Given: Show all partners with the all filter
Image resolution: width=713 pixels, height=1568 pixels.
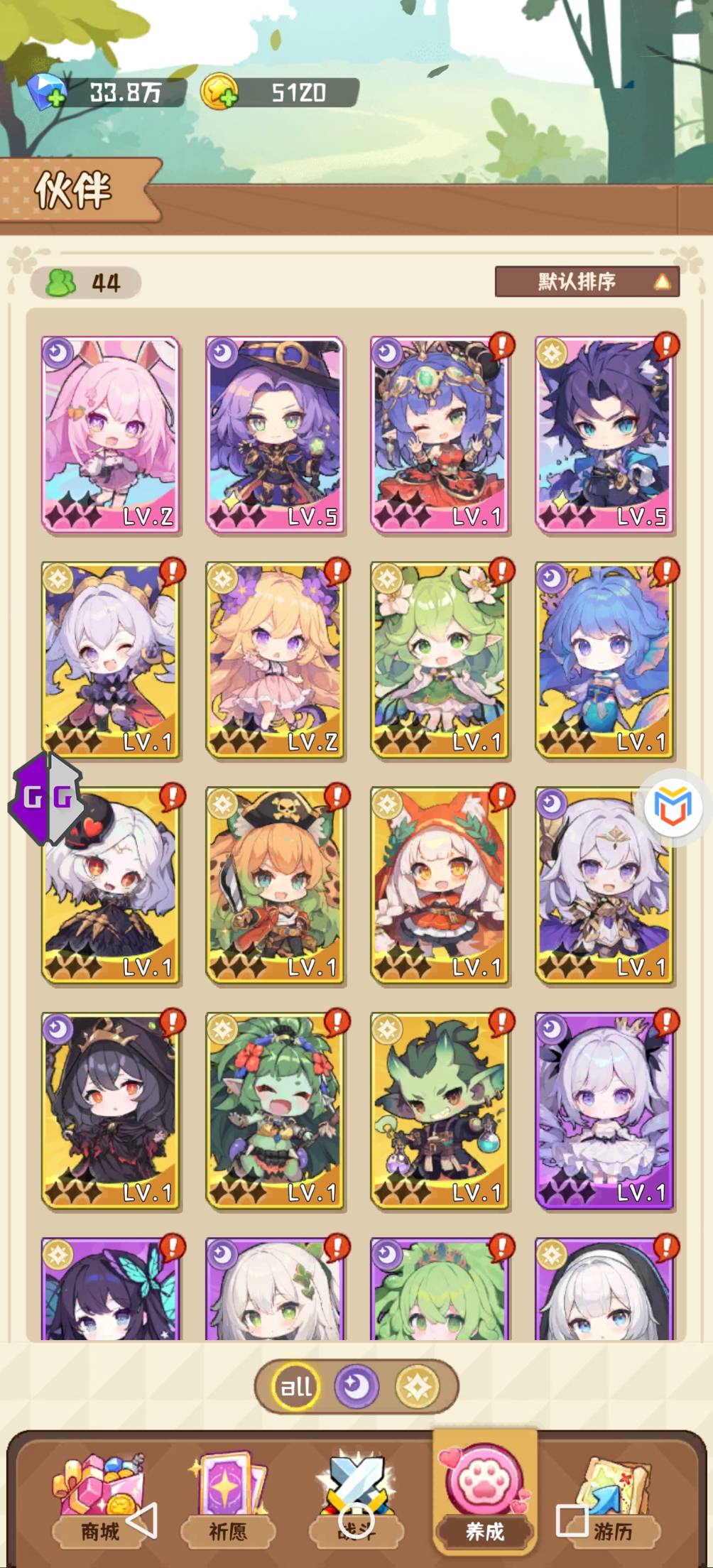Looking at the screenshot, I should coord(296,1386).
